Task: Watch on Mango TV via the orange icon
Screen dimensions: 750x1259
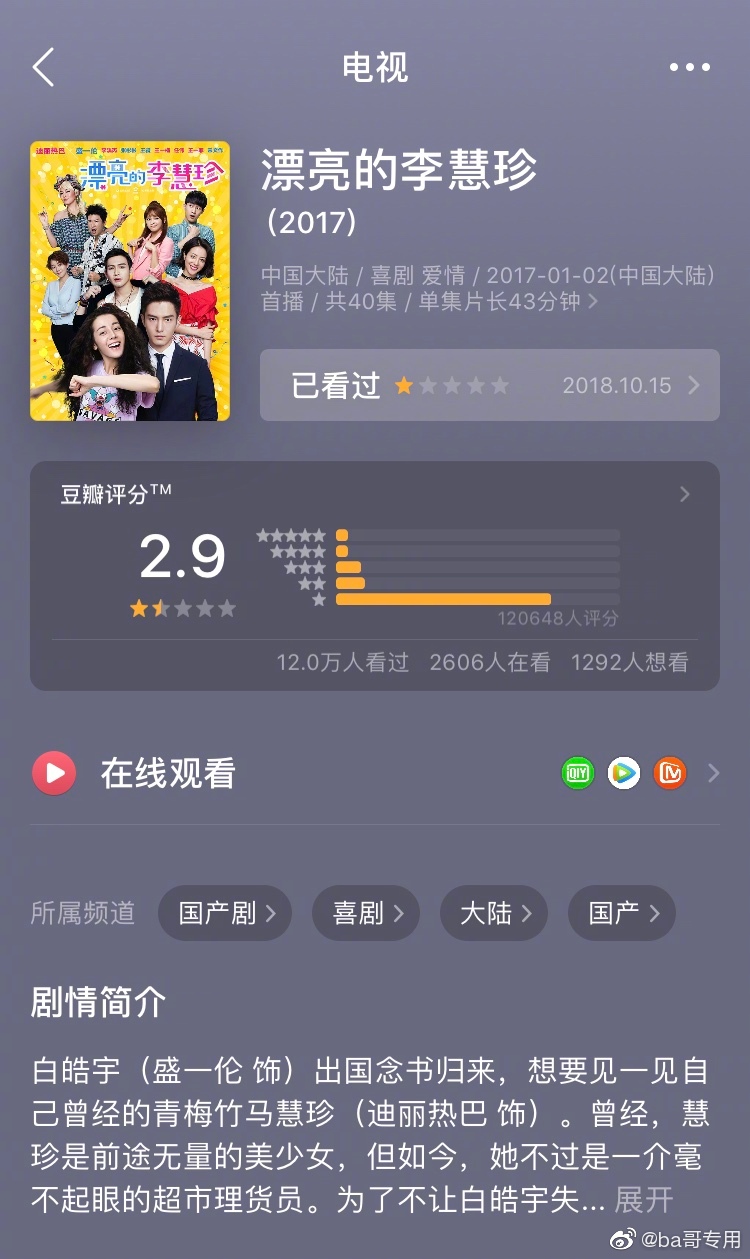Action: point(670,773)
